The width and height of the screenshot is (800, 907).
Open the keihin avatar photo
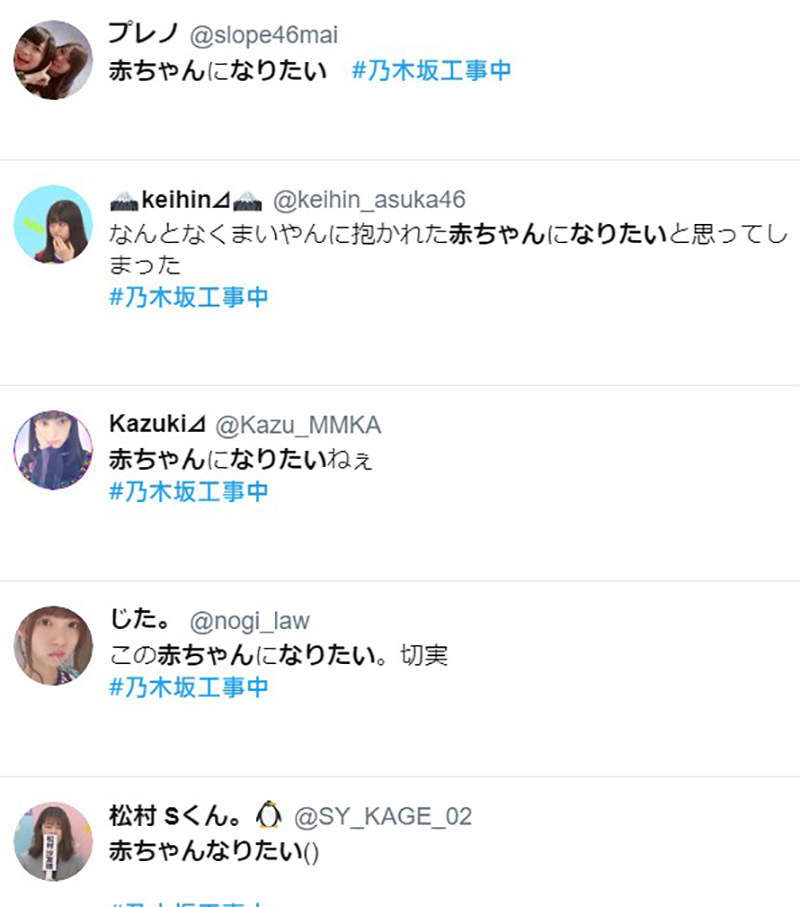(53, 224)
